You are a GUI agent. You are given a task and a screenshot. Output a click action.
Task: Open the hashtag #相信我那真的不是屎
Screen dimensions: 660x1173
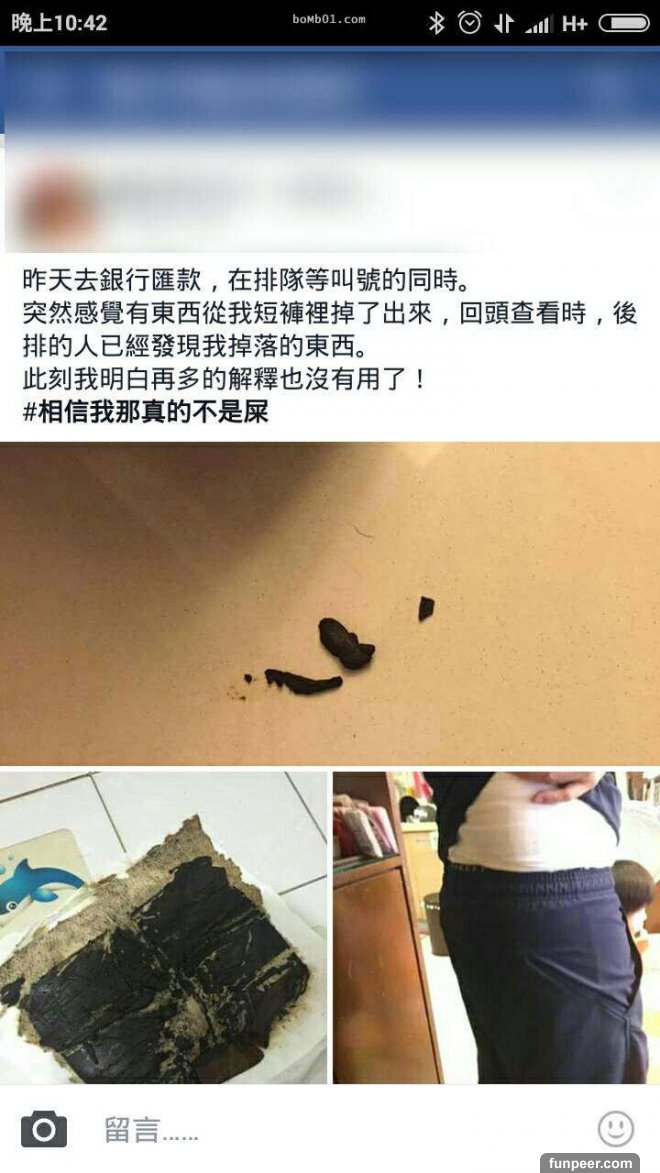coord(146,412)
